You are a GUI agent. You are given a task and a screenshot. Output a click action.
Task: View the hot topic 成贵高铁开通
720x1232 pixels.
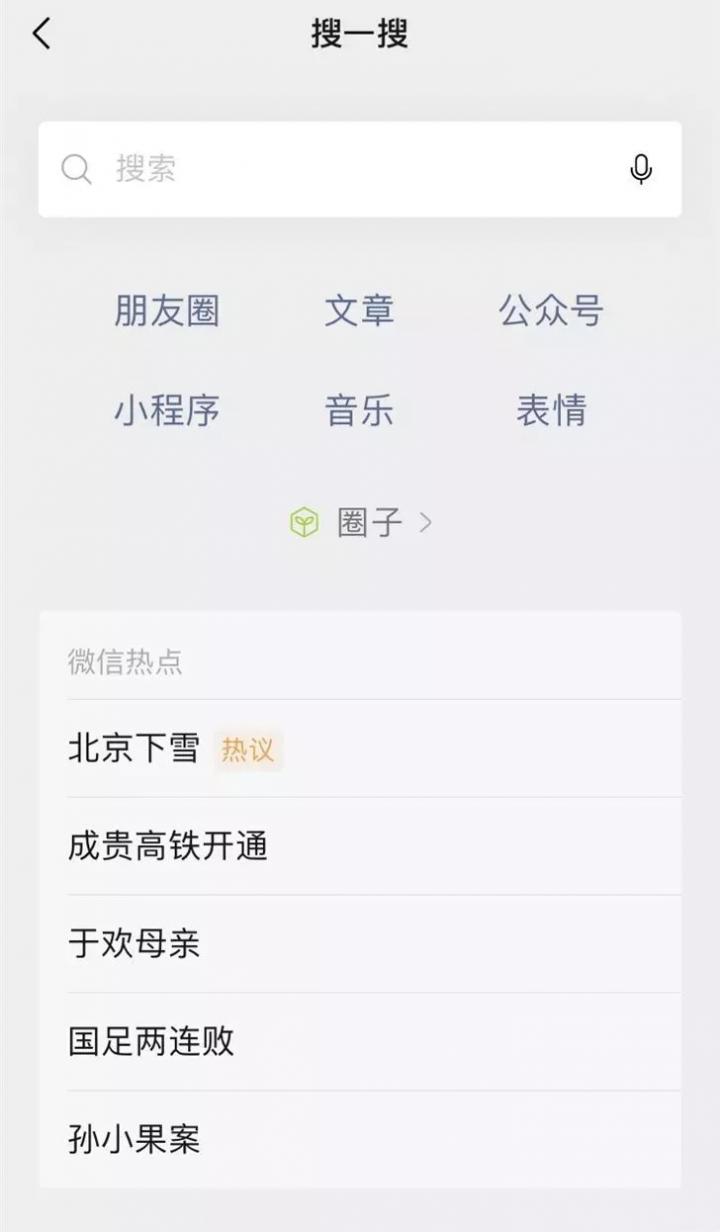(x=168, y=846)
